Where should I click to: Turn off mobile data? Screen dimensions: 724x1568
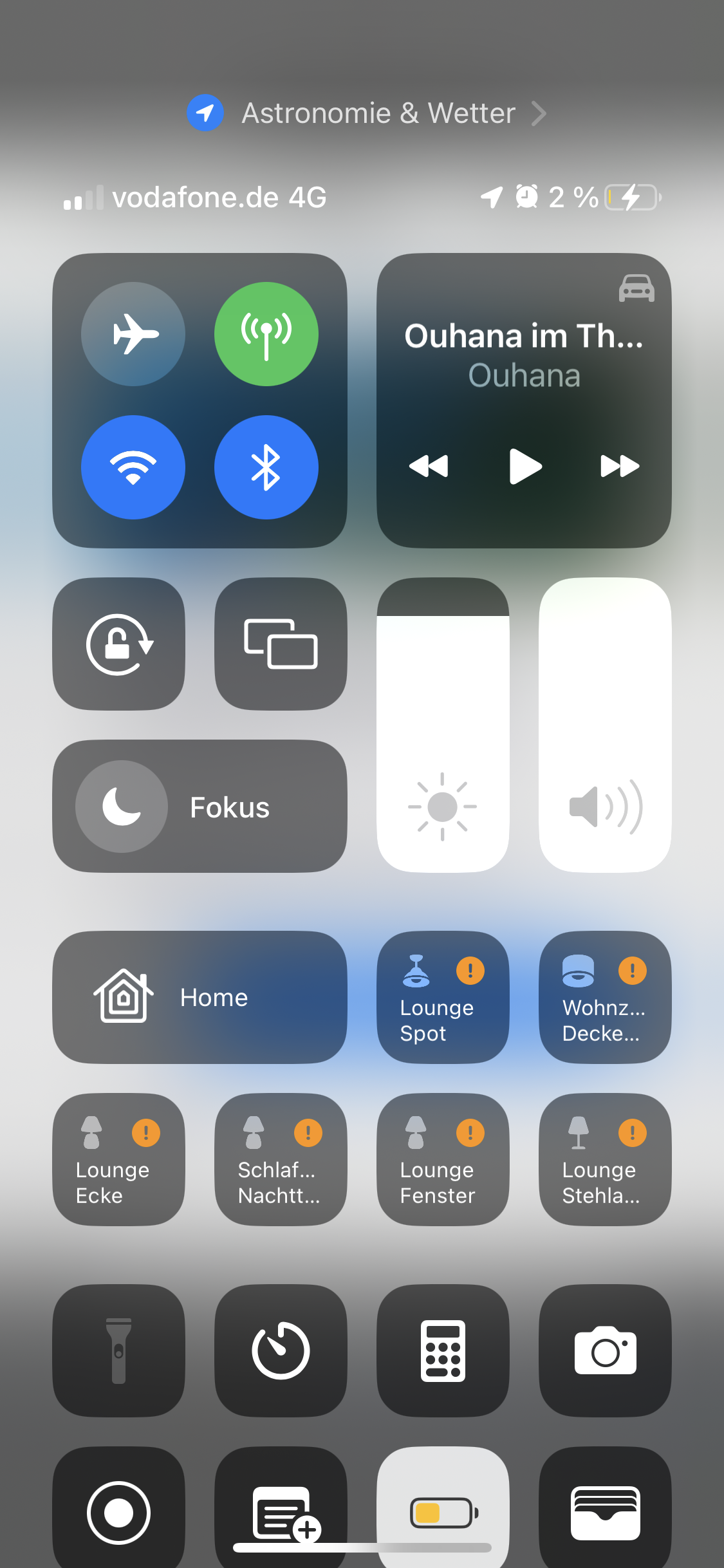pyautogui.click(x=266, y=334)
